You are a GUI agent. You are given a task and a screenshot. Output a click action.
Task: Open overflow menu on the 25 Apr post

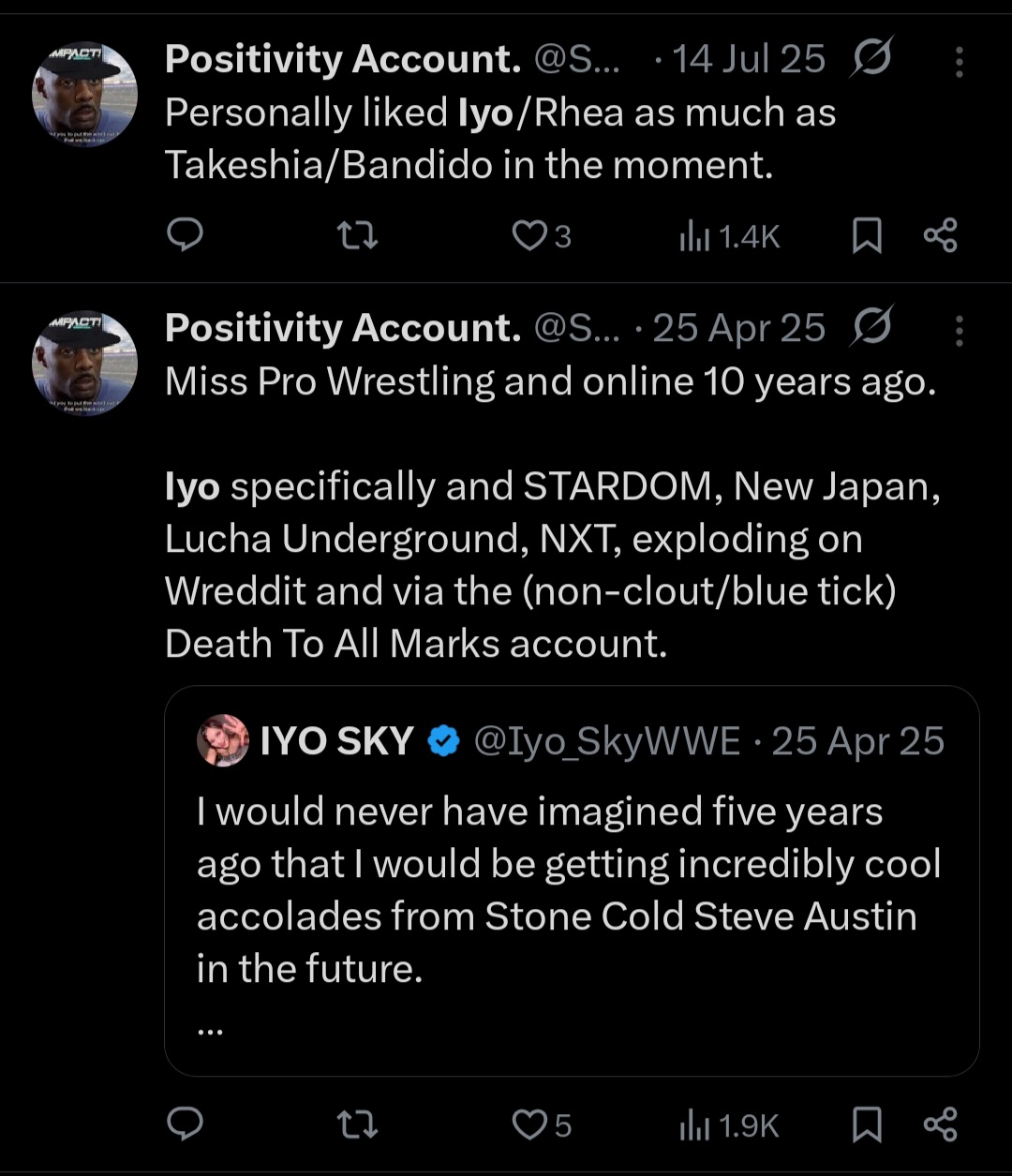coord(959,331)
